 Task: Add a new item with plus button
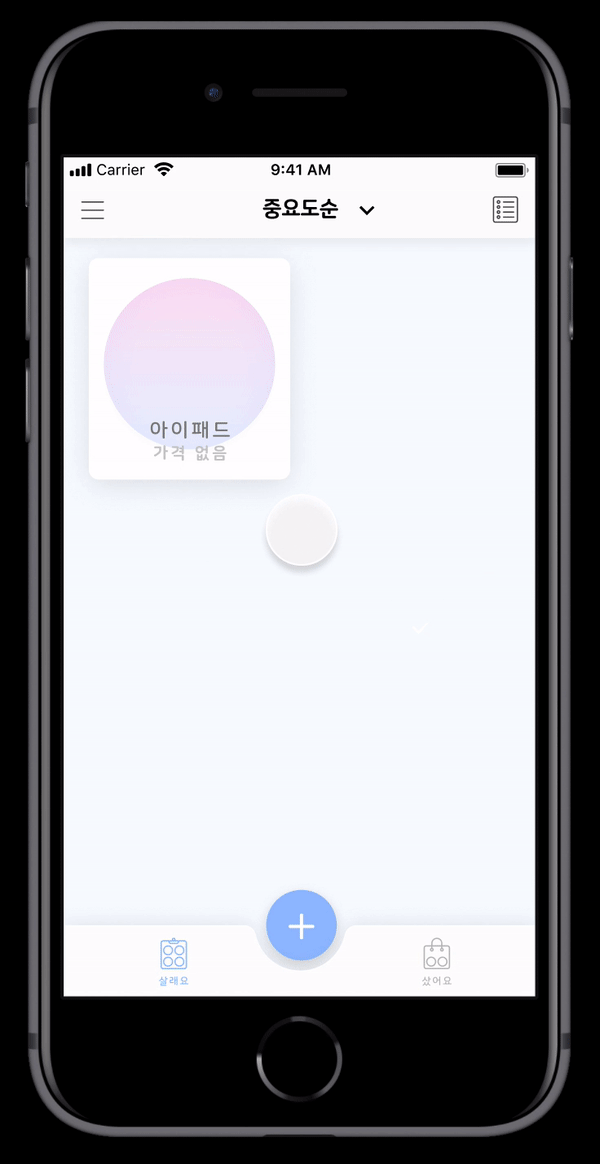[301, 926]
